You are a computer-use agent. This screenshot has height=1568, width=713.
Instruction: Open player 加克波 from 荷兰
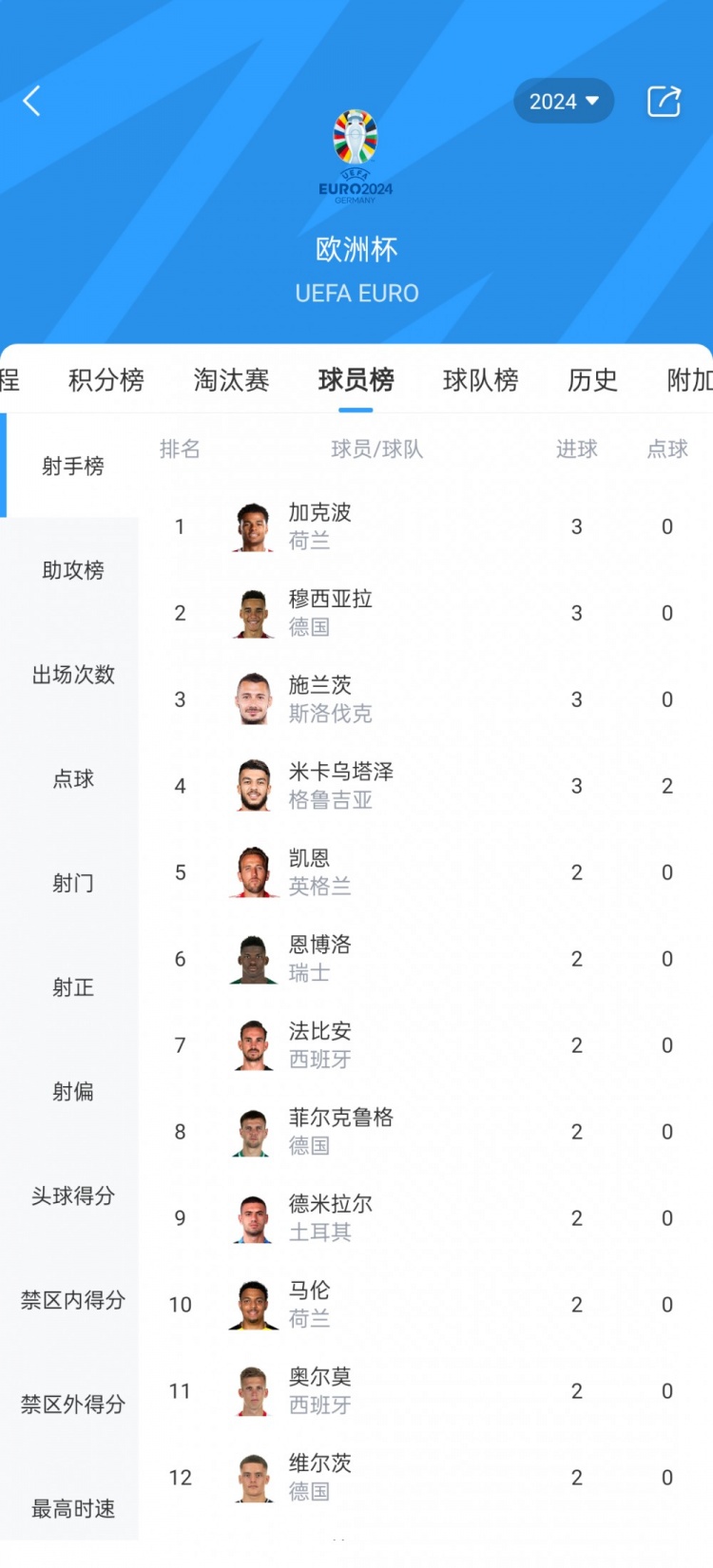(x=319, y=526)
